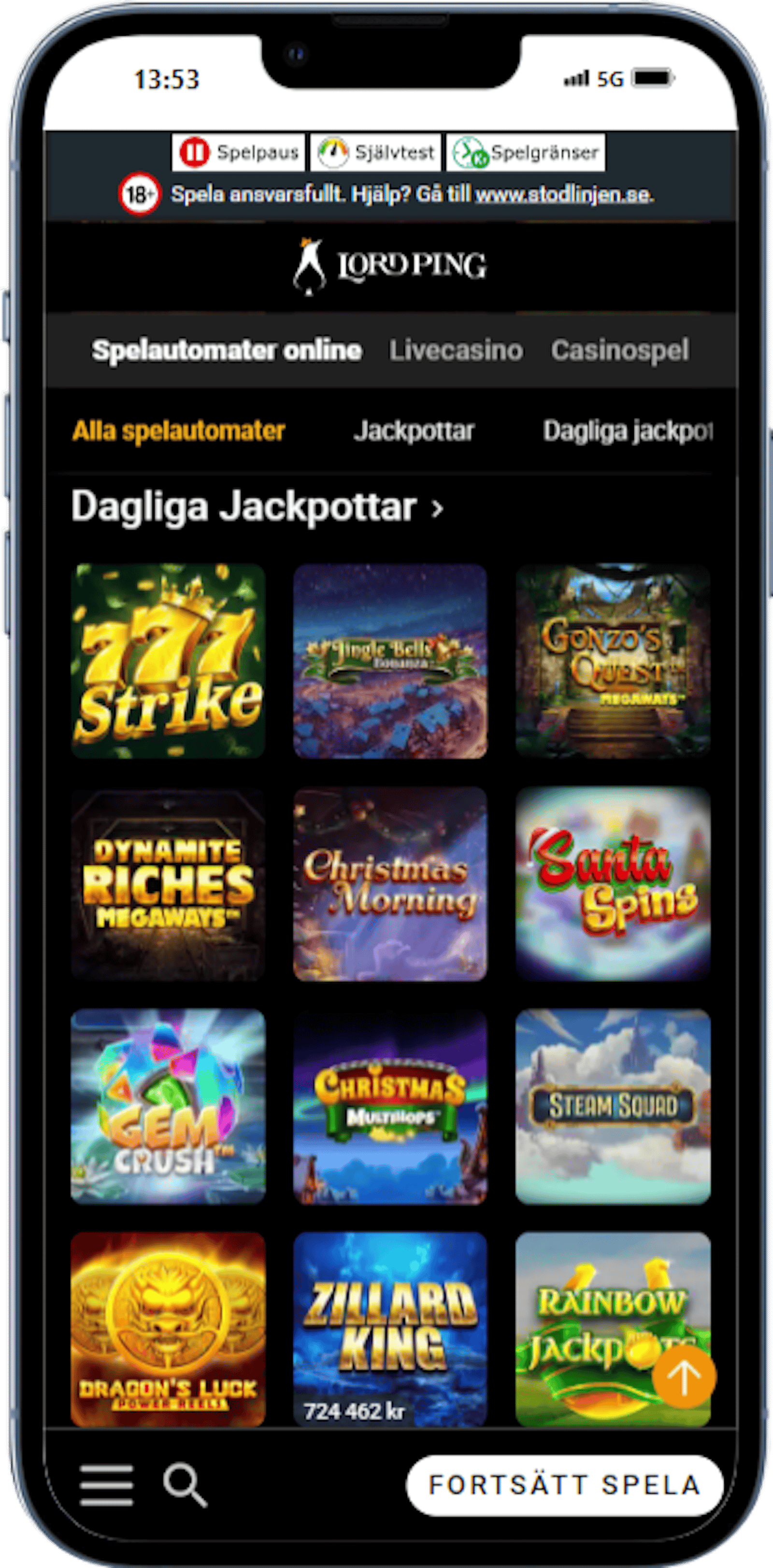Tap the Fortsätt spela button
The width and height of the screenshot is (773, 1568).
564,1484
